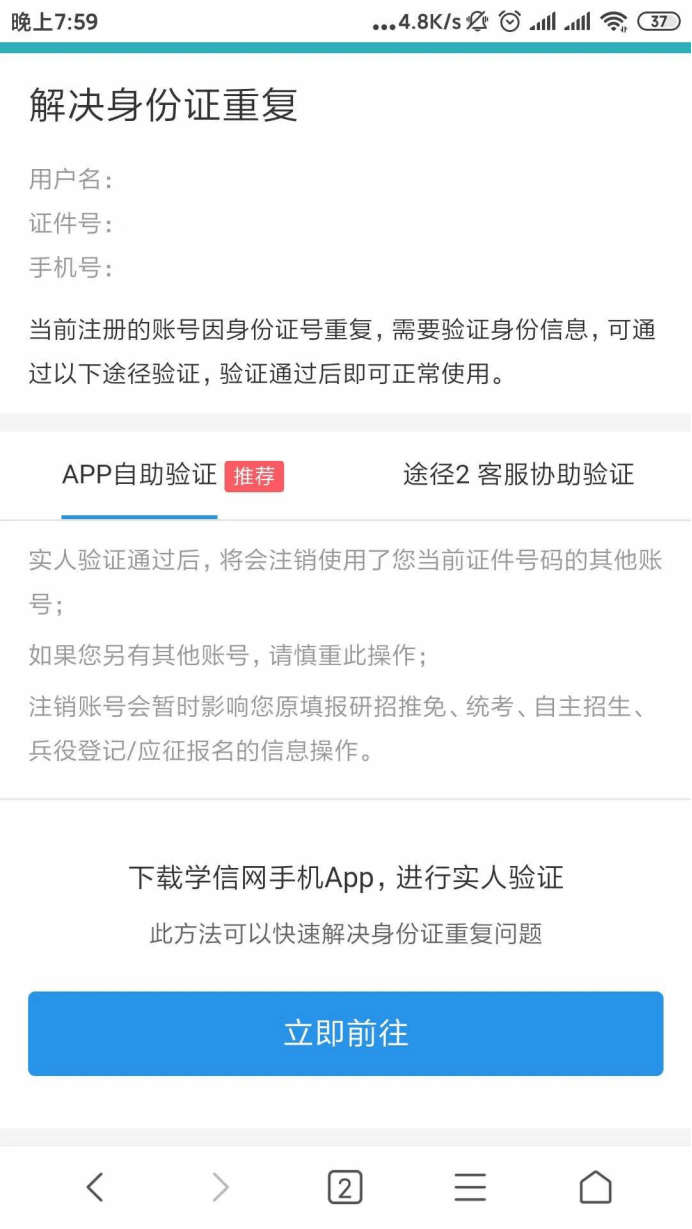This screenshot has width=692, height=1229.
Task: Switch to 途径2 客服协助验证 tab
Action: click(518, 475)
